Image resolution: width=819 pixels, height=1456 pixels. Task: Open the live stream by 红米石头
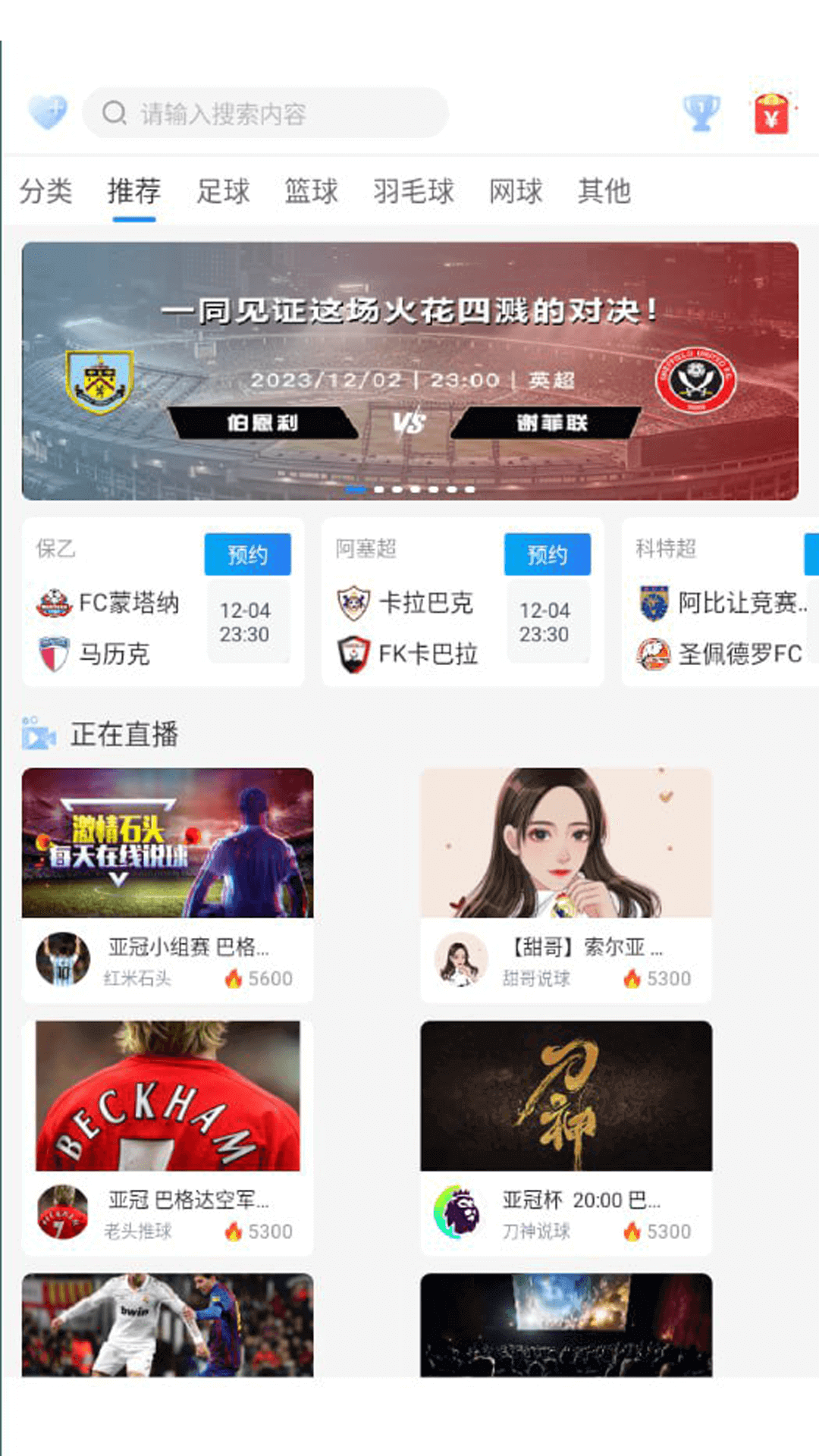tap(167, 883)
